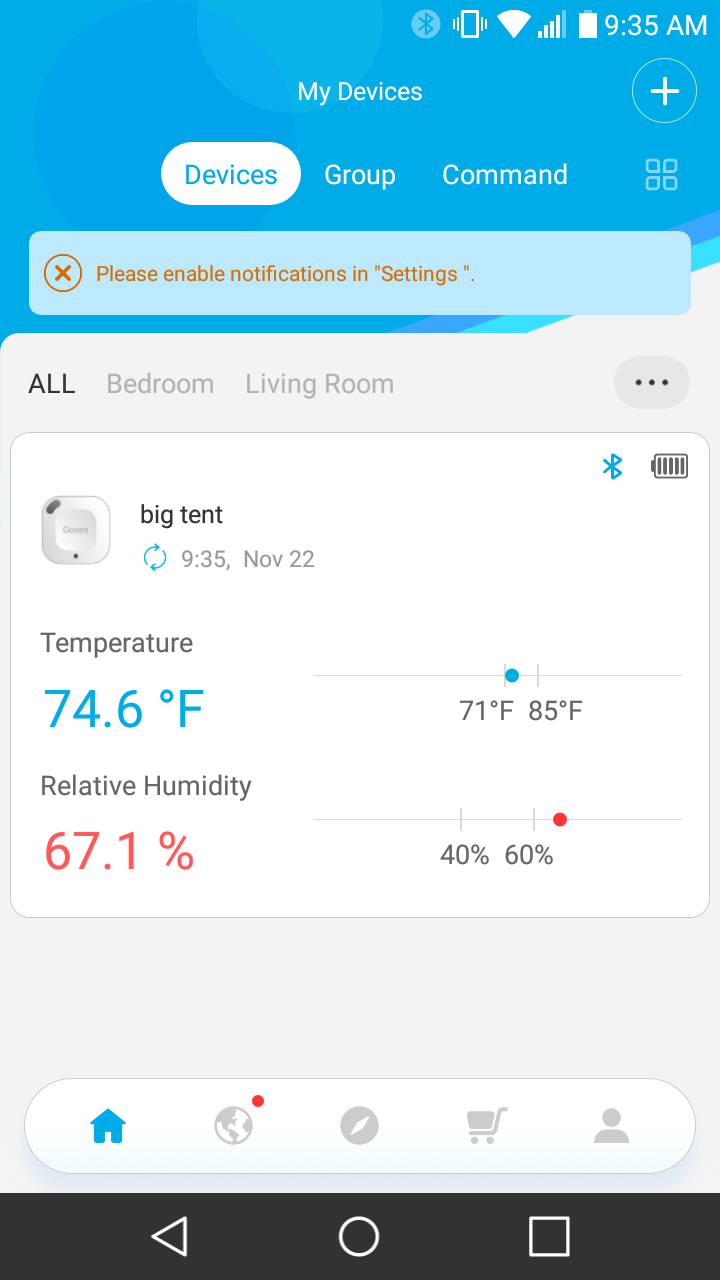Filter devices by Living Room

[319, 384]
